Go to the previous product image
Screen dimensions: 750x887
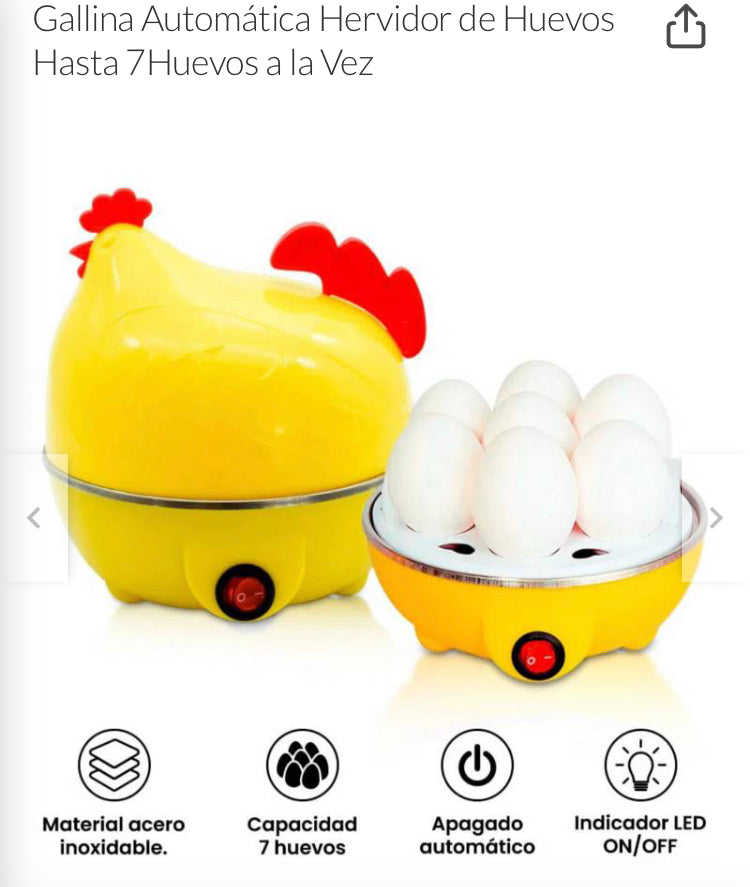34,518
